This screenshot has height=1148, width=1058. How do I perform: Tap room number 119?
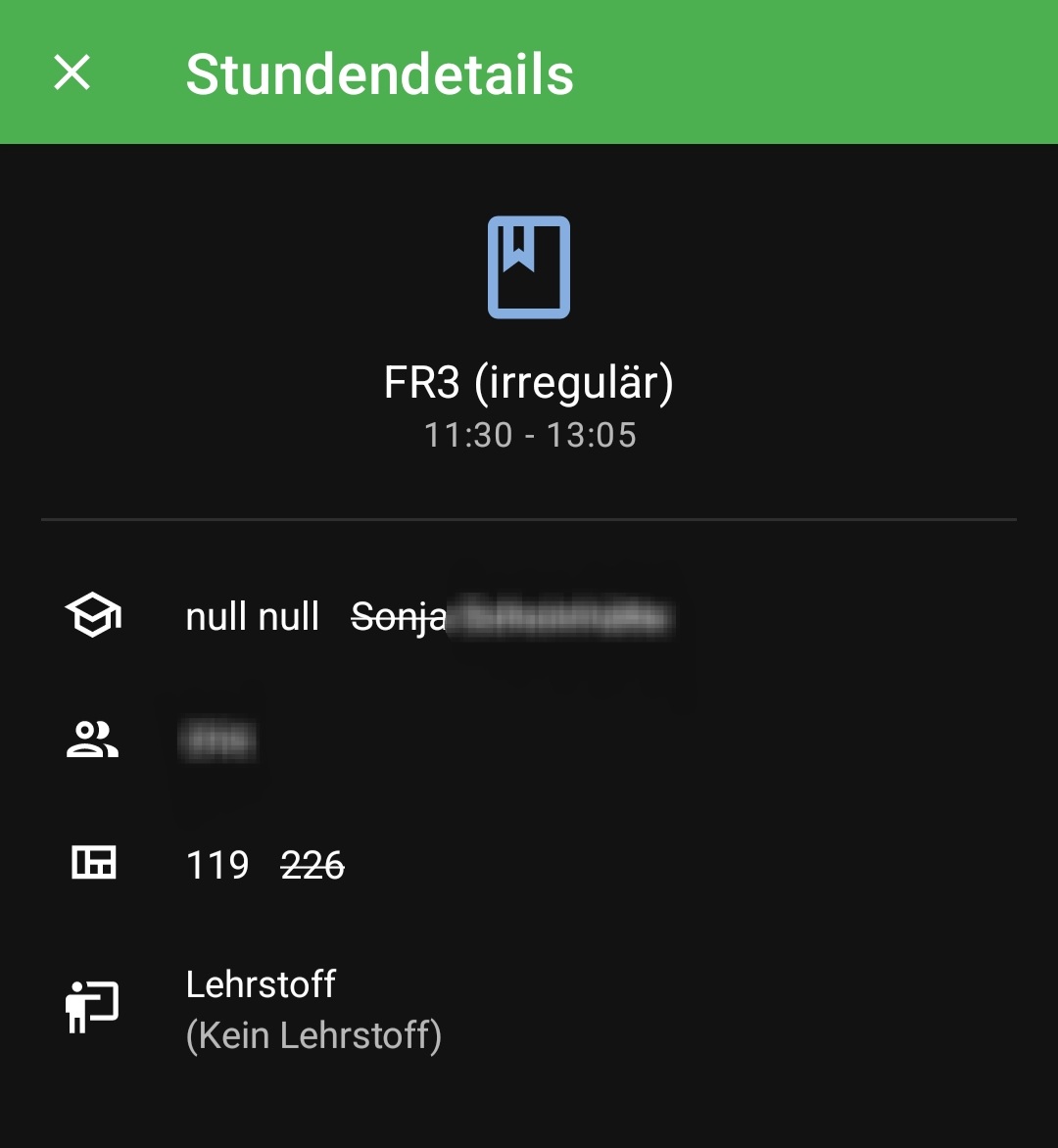pos(216,865)
